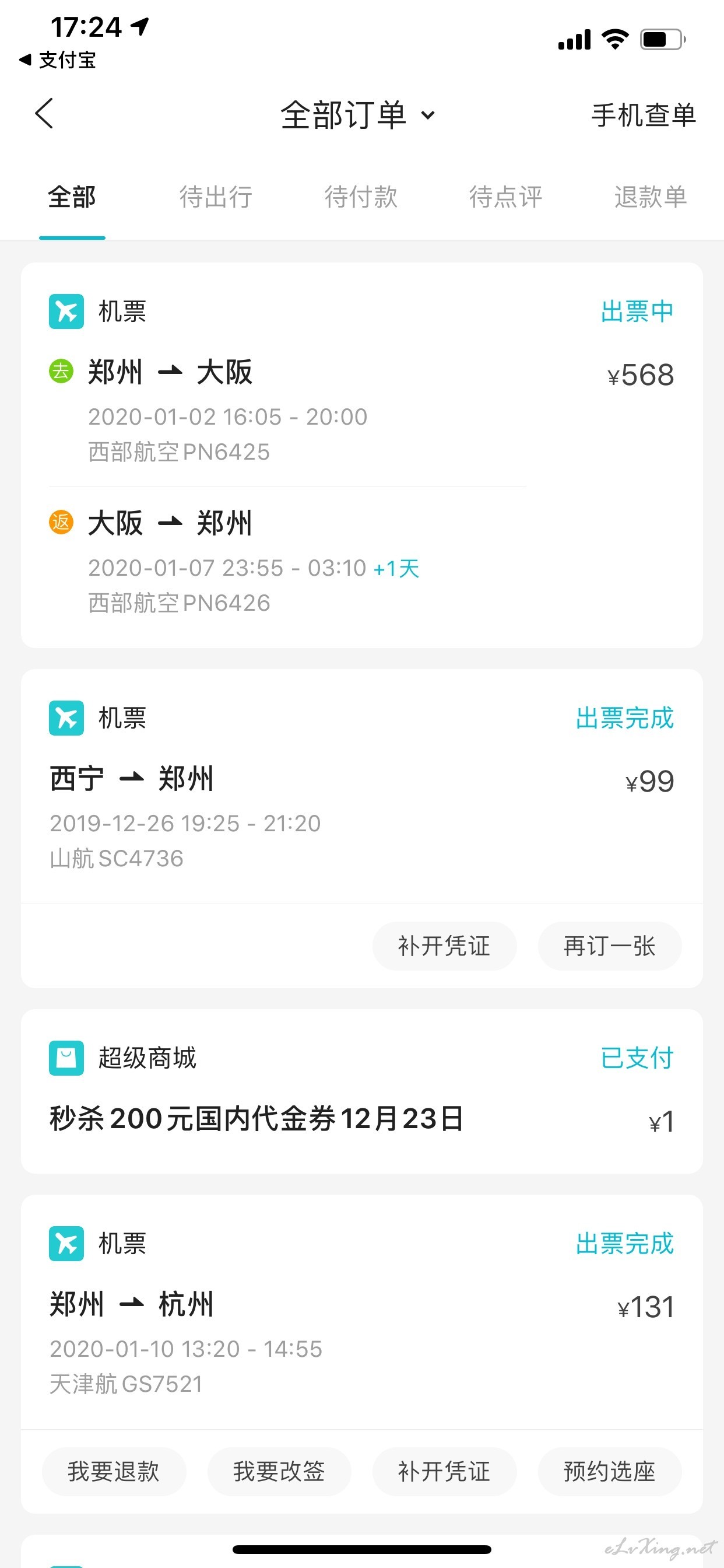Open the 西宁 to 郑州 flight order
The height and width of the screenshot is (1568, 724).
coord(362,786)
